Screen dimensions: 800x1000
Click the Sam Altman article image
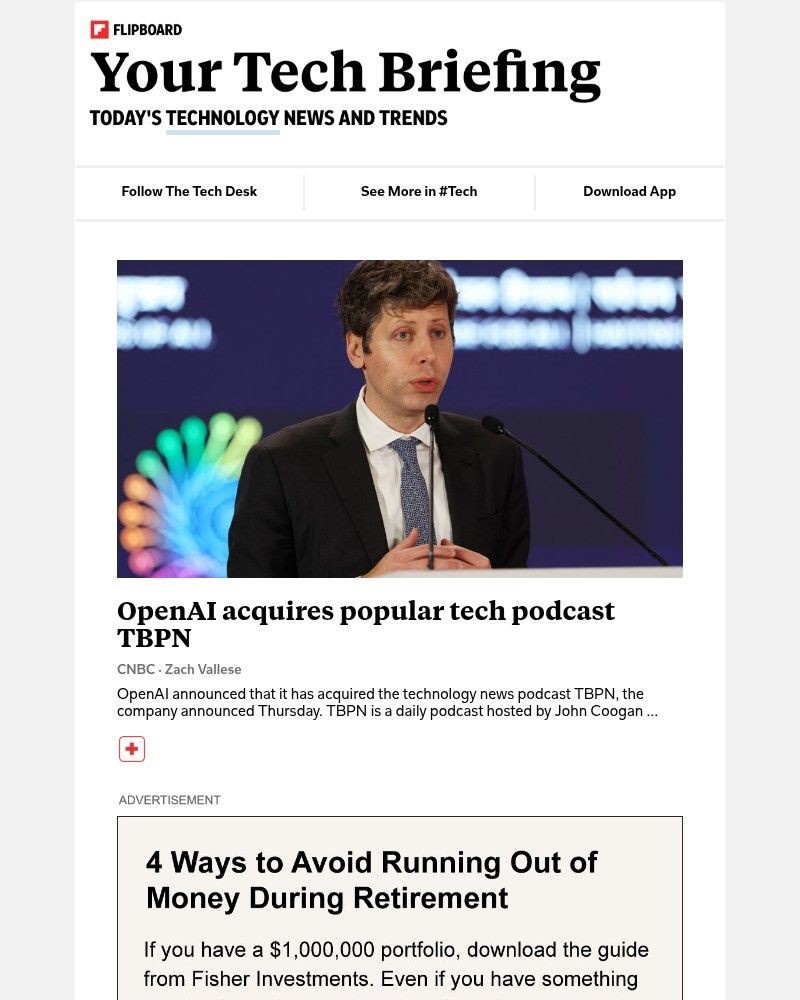coord(399,420)
